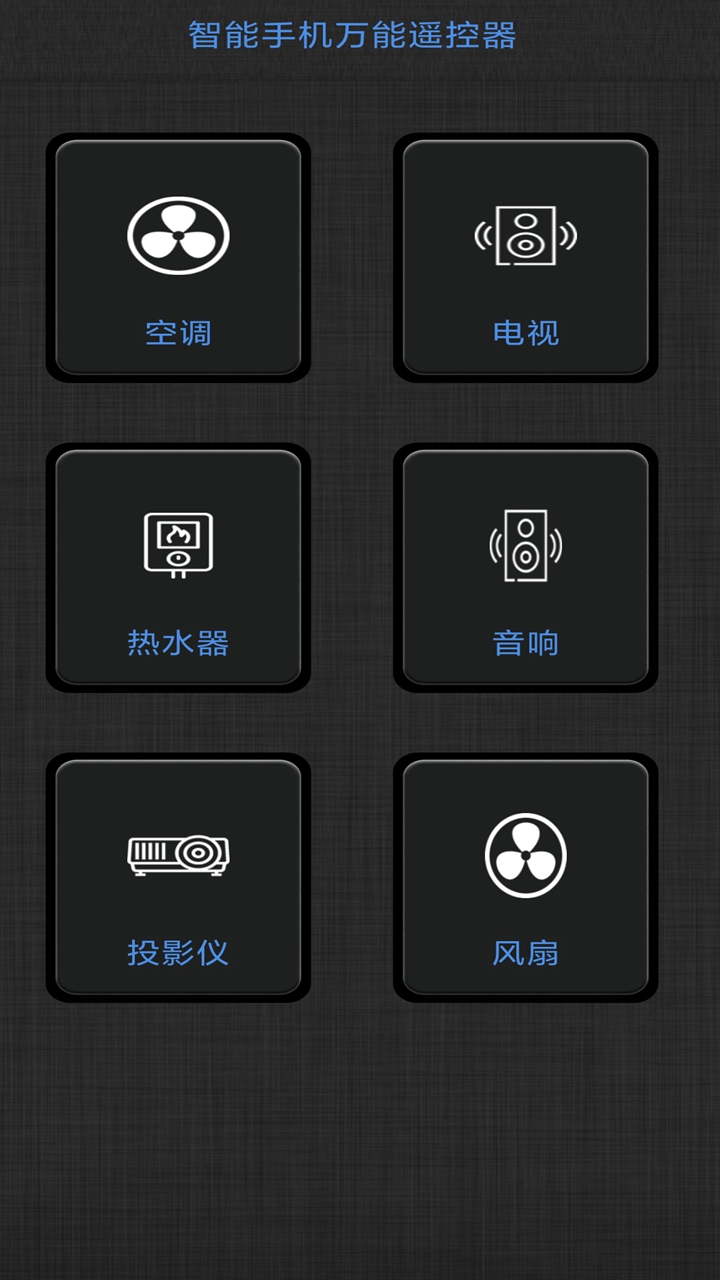
Task: Select the 热水器 device panel
Action: 178,568
